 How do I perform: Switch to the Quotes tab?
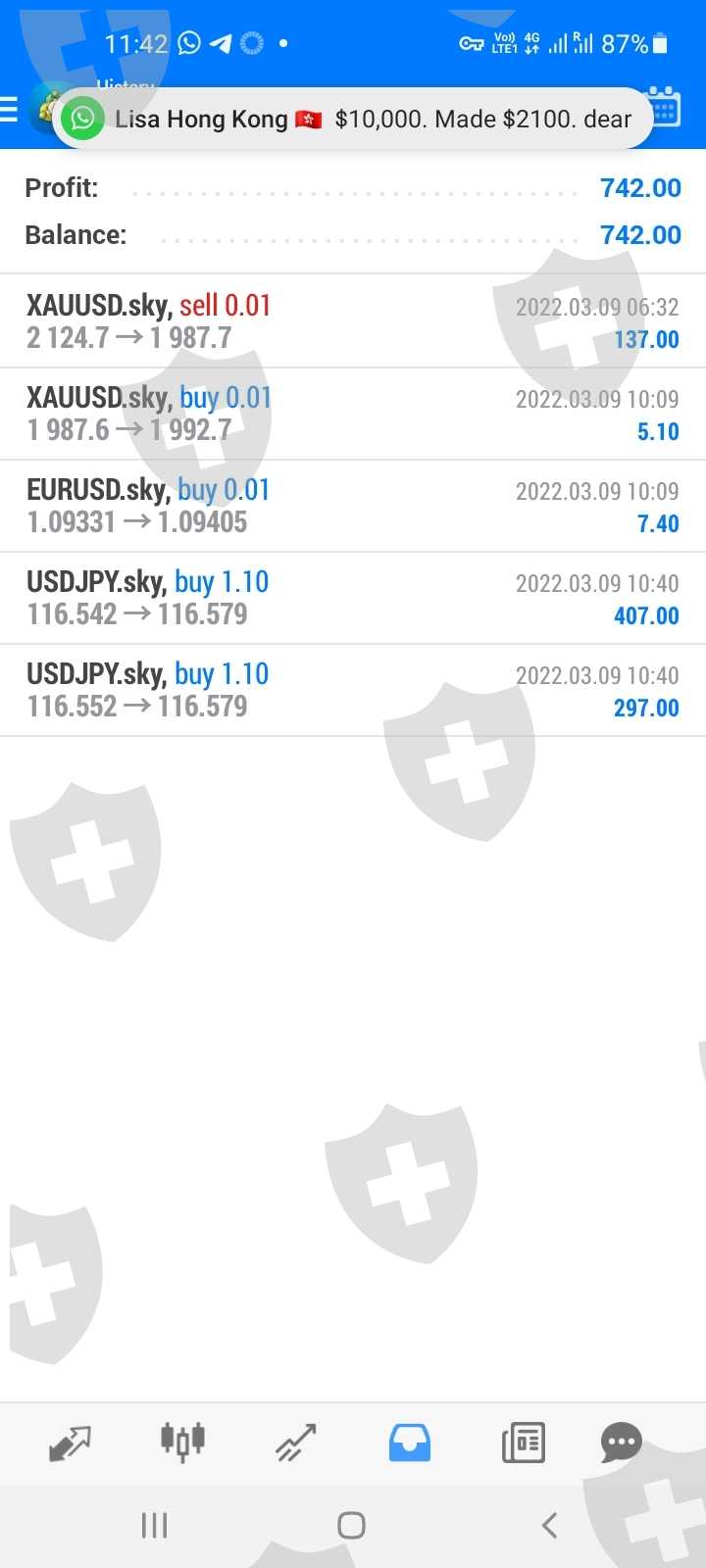[70, 1443]
